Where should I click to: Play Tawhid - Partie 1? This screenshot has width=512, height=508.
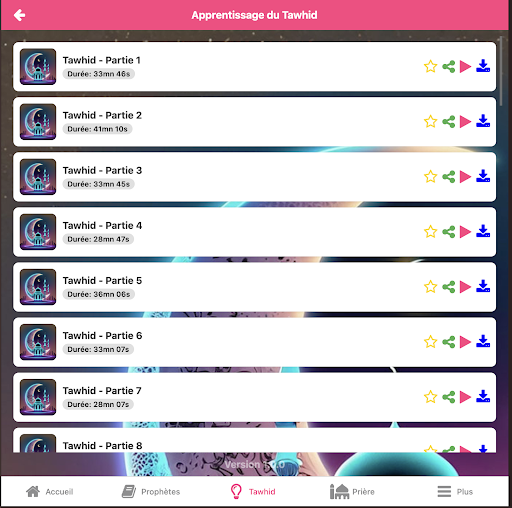coord(465,66)
